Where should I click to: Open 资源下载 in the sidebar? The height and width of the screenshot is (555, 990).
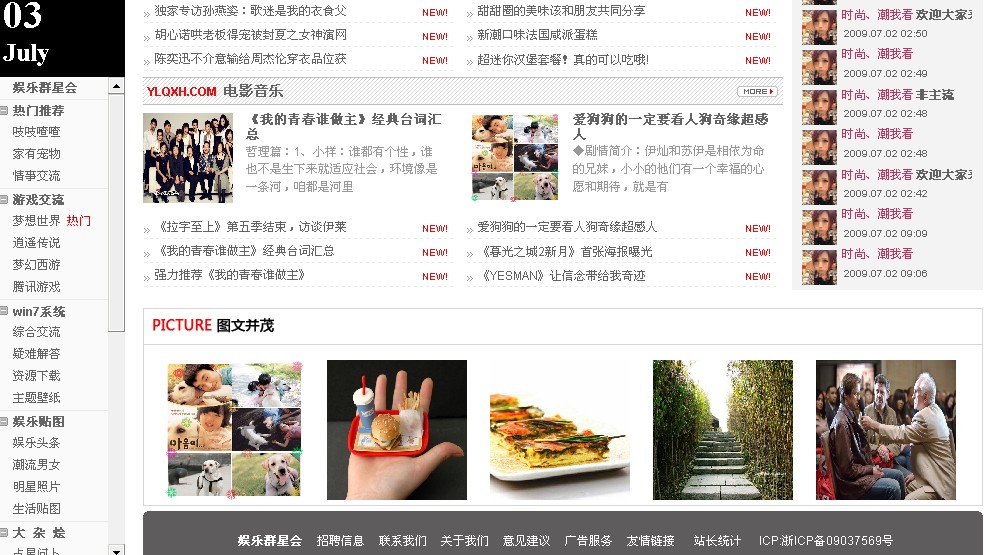(36, 376)
